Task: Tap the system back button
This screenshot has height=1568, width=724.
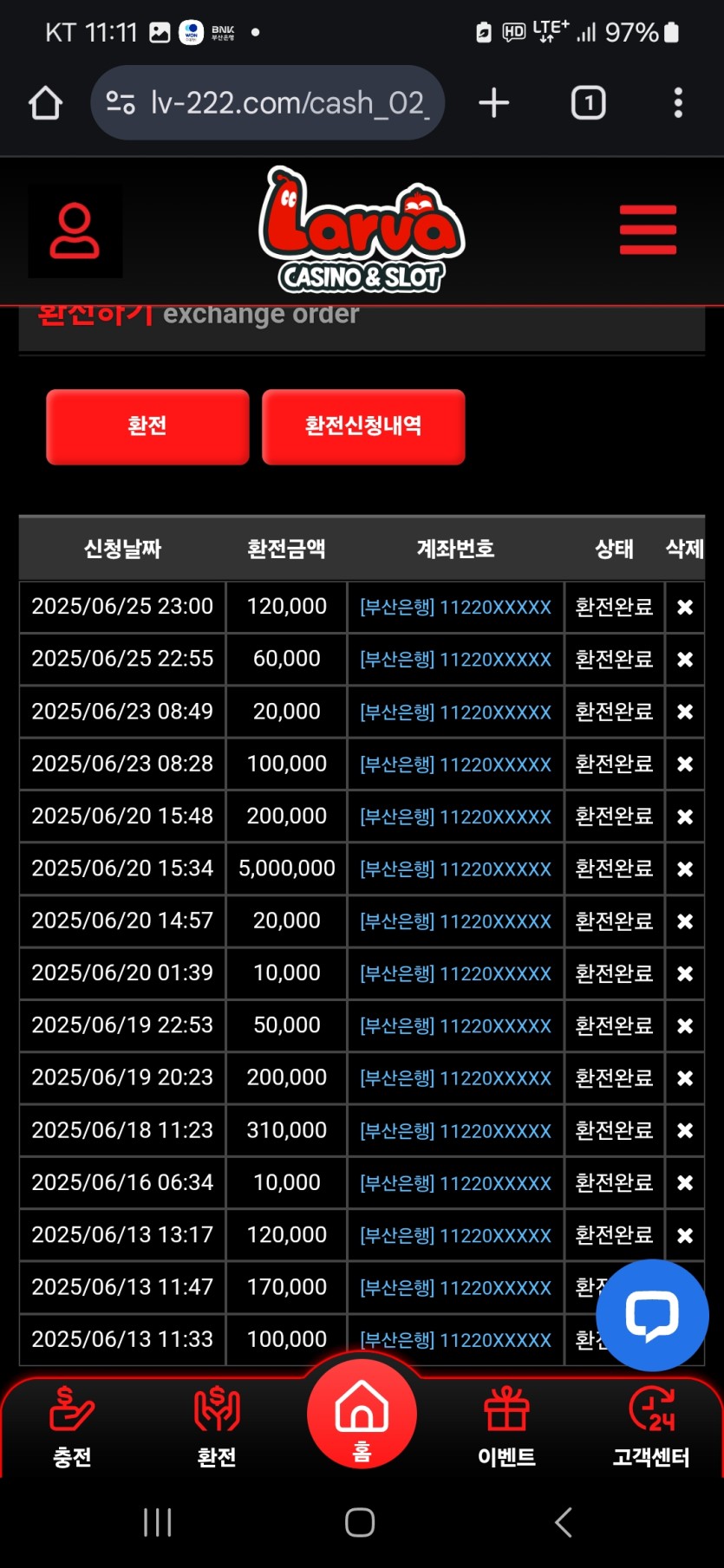Action: (564, 1522)
